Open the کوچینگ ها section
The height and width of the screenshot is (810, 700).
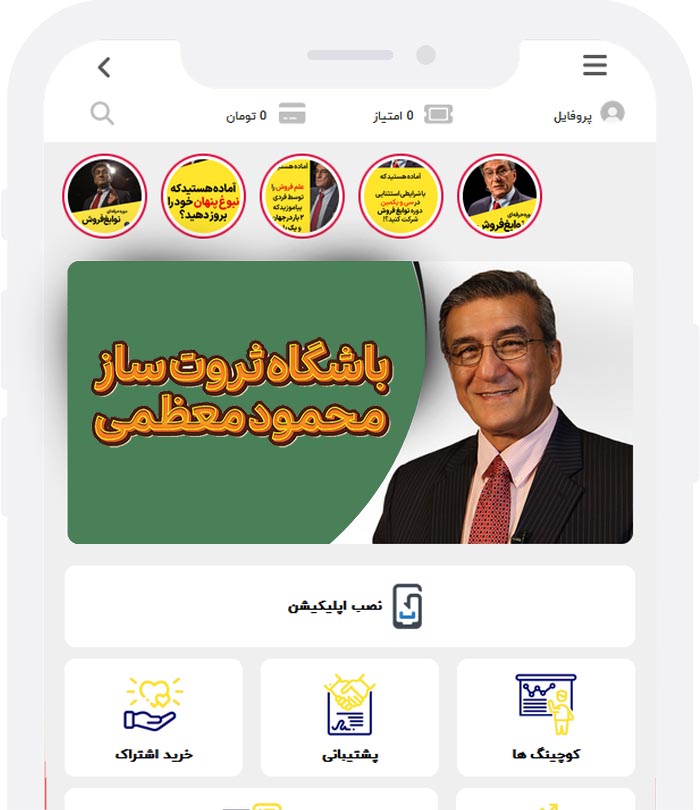(x=546, y=718)
